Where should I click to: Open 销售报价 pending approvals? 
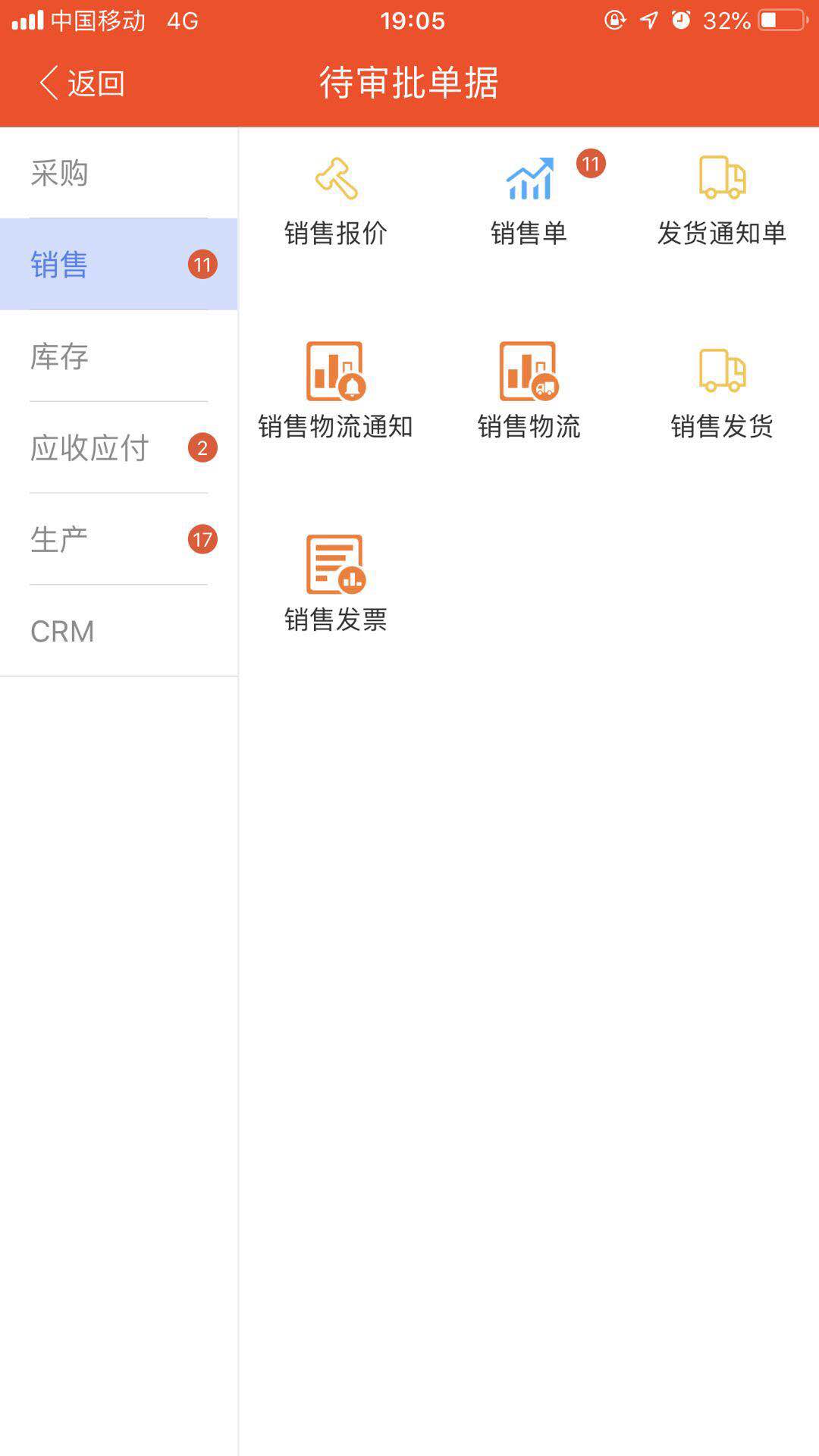tap(336, 201)
